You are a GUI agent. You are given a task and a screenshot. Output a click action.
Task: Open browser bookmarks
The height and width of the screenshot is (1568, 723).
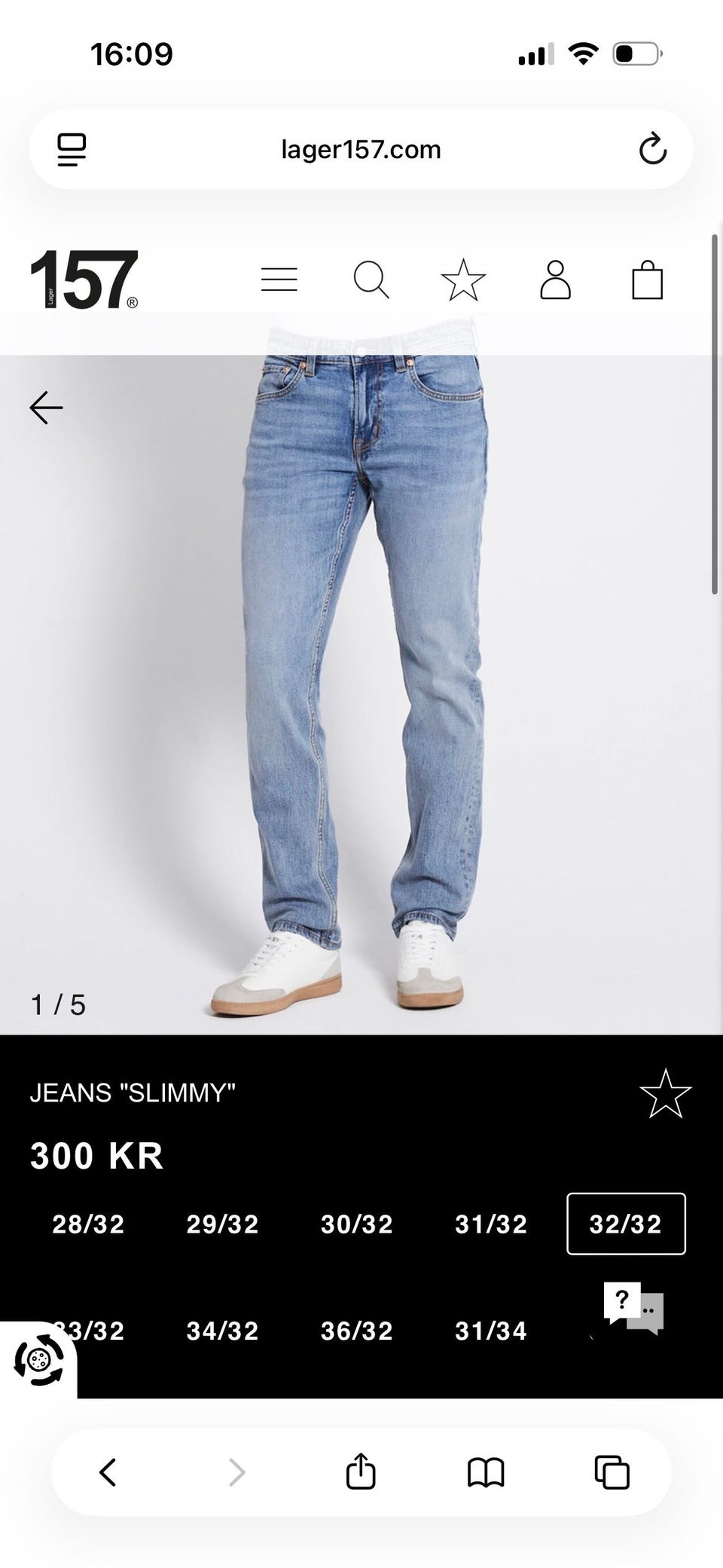coord(486,1472)
